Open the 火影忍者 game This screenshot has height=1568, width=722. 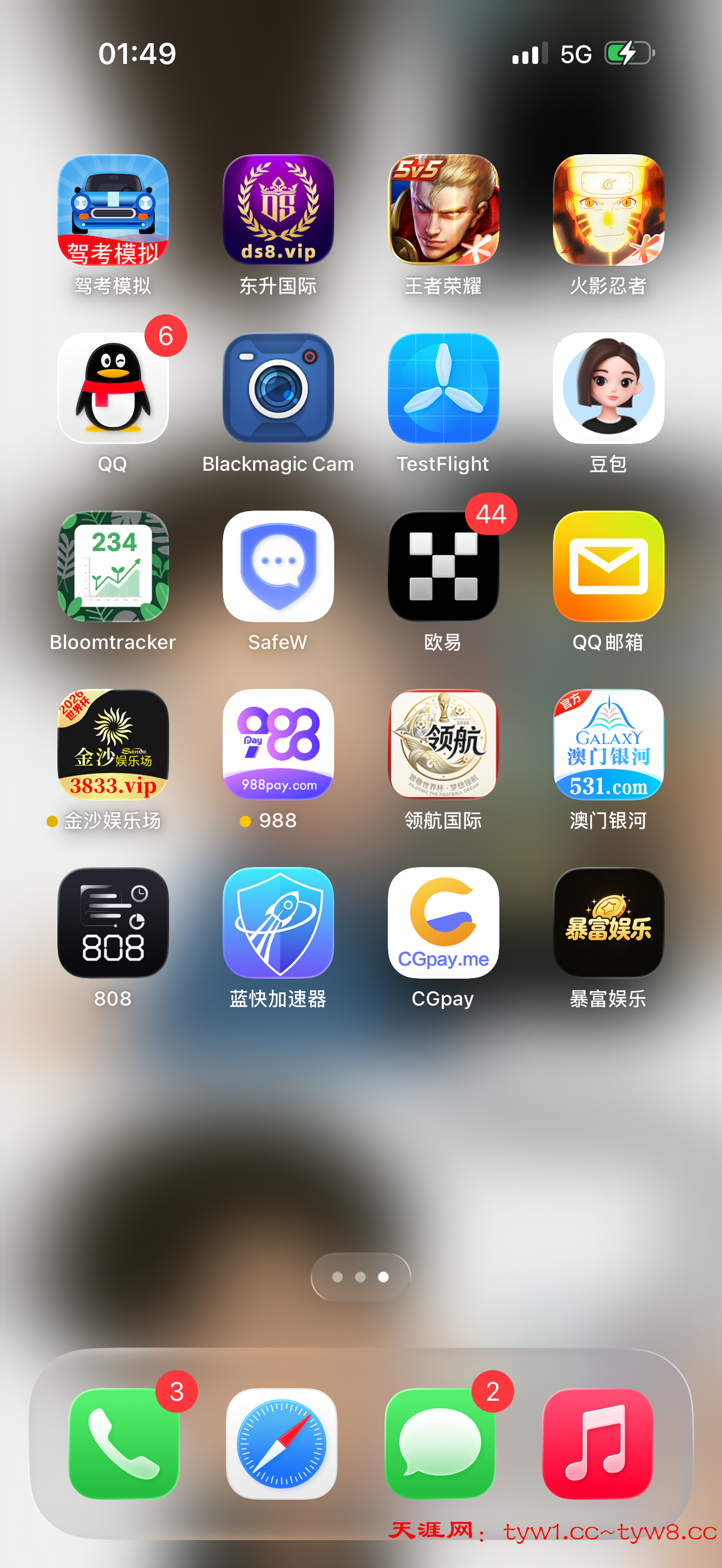pos(608,209)
